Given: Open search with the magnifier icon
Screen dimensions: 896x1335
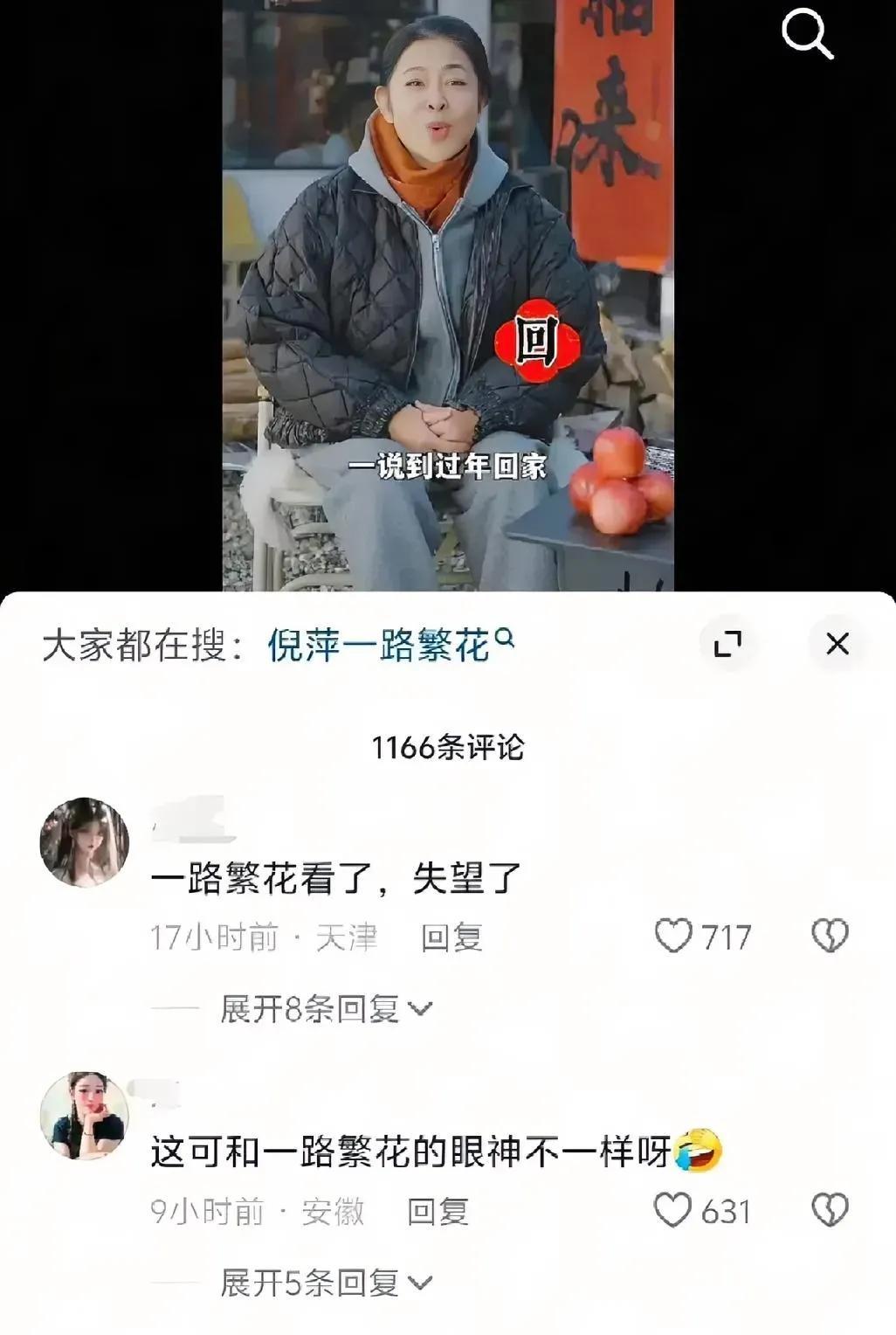Looking at the screenshot, I should coord(808,37).
